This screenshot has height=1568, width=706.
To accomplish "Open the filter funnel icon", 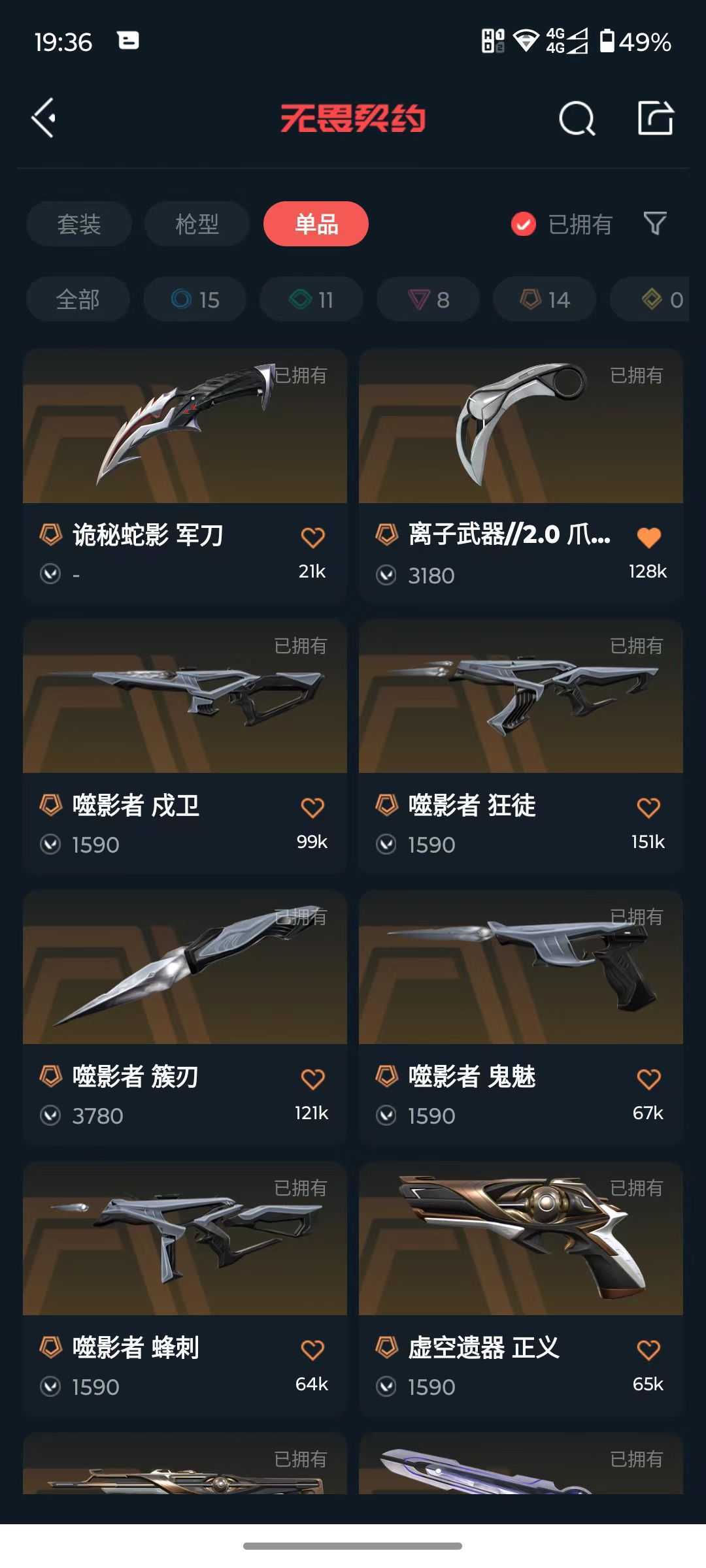I will [x=654, y=223].
